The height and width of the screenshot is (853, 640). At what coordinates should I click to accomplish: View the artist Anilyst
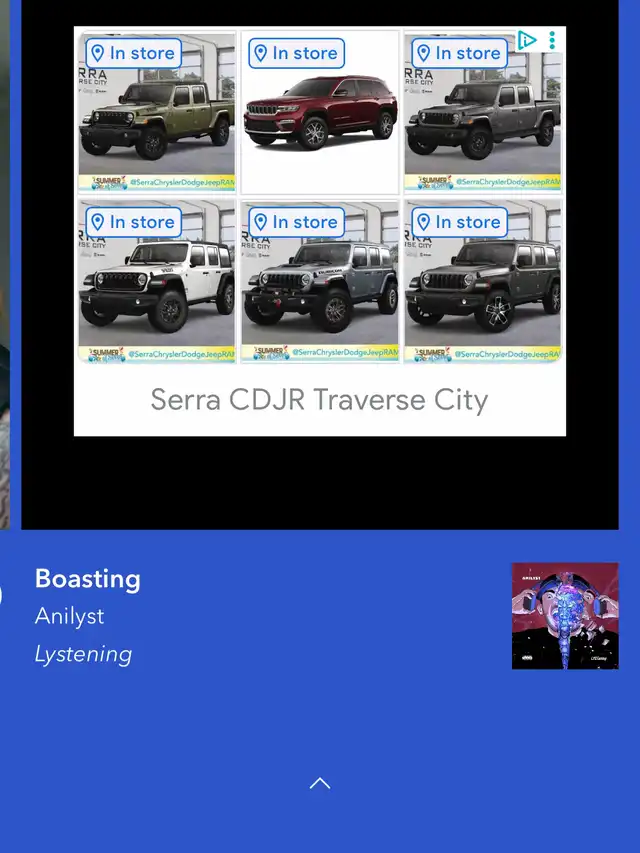[x=70, y=616]
